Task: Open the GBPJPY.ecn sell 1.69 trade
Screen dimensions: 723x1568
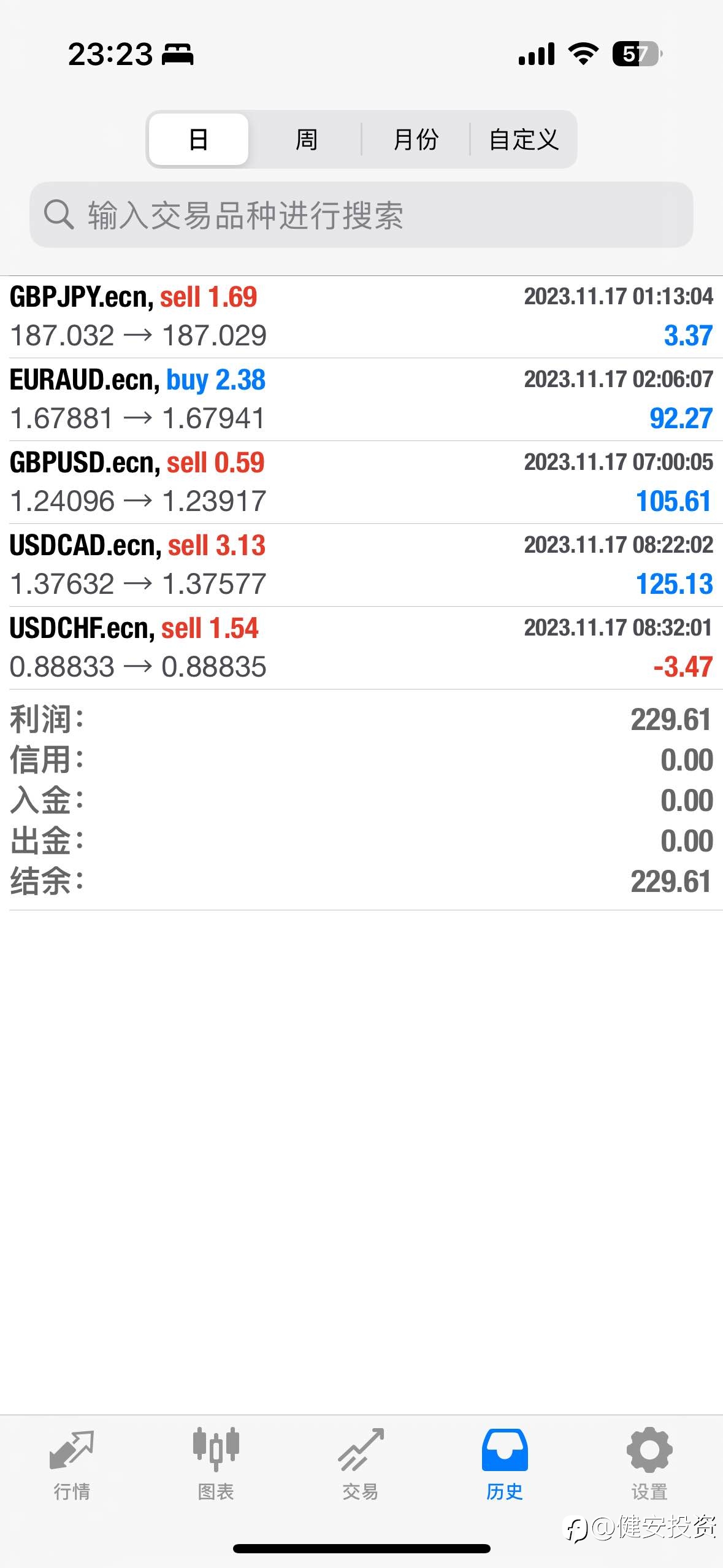Action: pyautogui.click(x=361, y=317)
